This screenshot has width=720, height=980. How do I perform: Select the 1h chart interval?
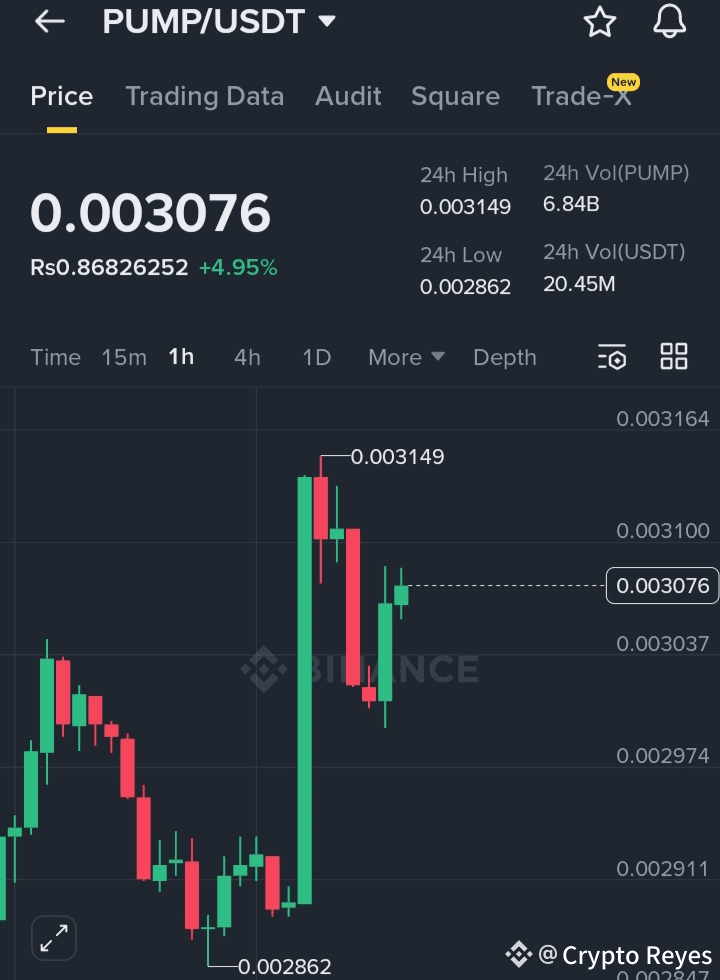181,357
